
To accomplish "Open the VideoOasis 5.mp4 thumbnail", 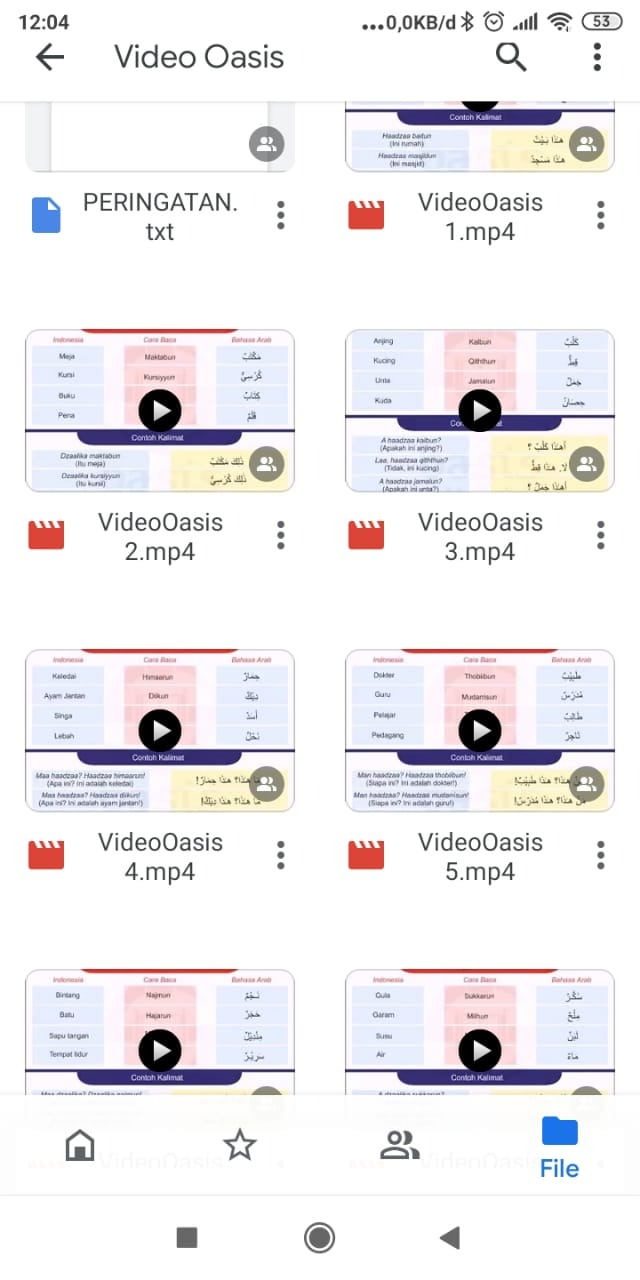I will 480,731.
